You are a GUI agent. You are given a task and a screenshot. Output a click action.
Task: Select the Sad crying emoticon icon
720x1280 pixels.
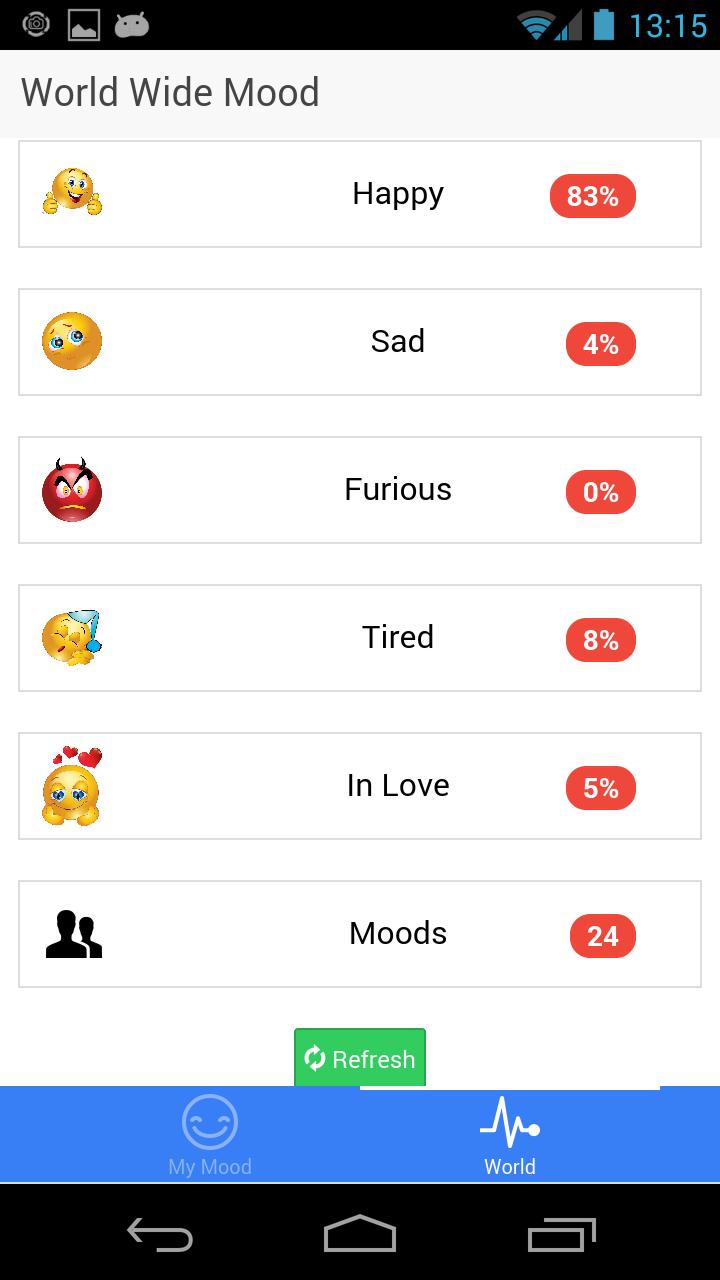click(x=71, y=341)
